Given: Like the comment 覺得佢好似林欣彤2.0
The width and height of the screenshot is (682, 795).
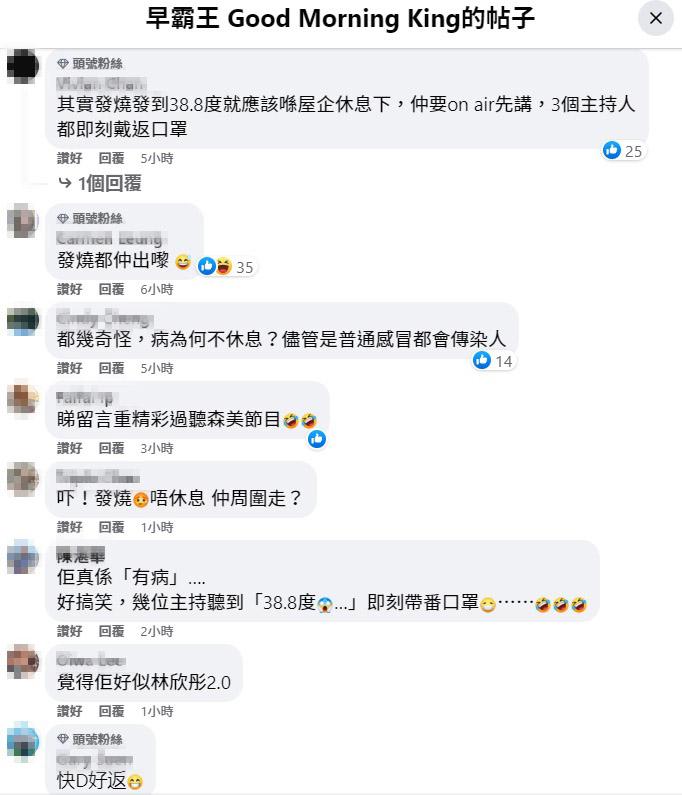Looking at the screenshot, I should (x=70, y=711).
